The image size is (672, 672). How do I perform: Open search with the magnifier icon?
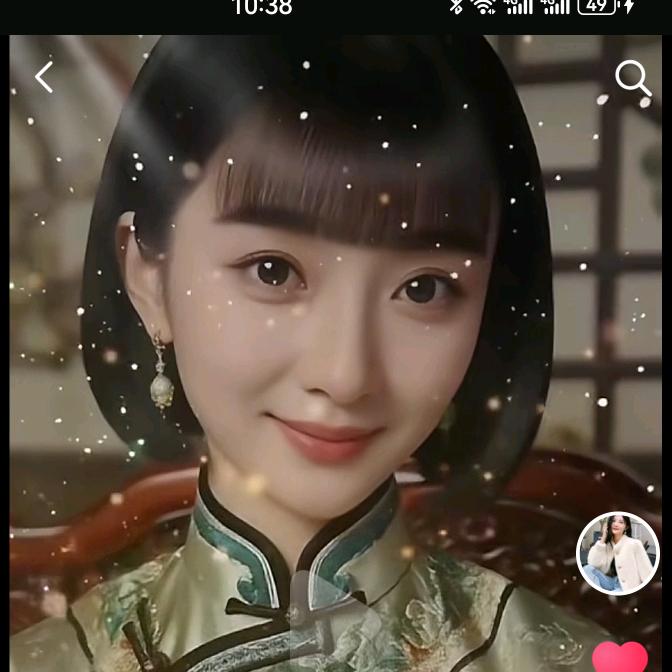(x=632, y=78)
